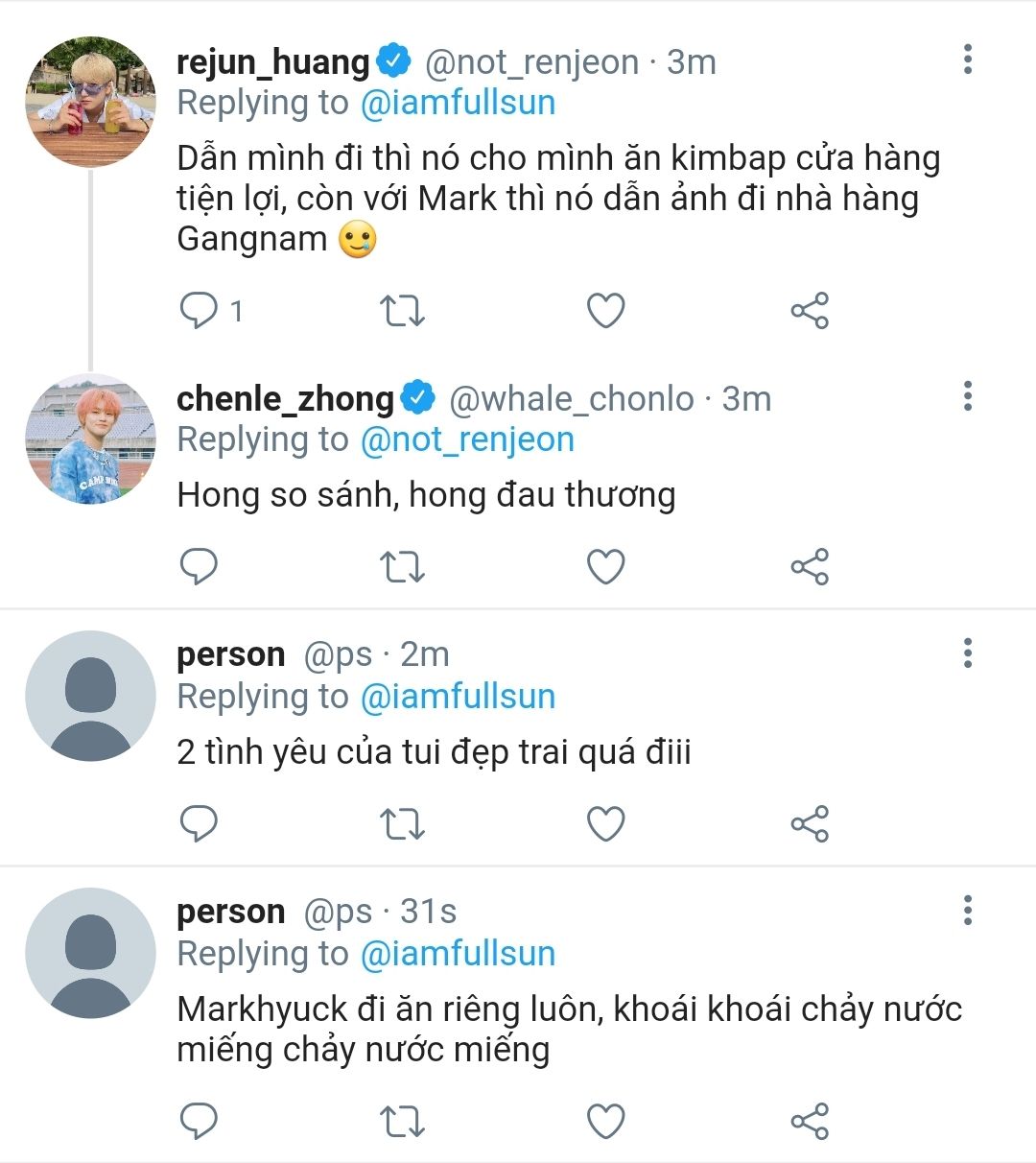This screenshot has height=1163, width=1036.
Task: Retweet the "2 tình yêu" tweet
Action: (402, 823)
